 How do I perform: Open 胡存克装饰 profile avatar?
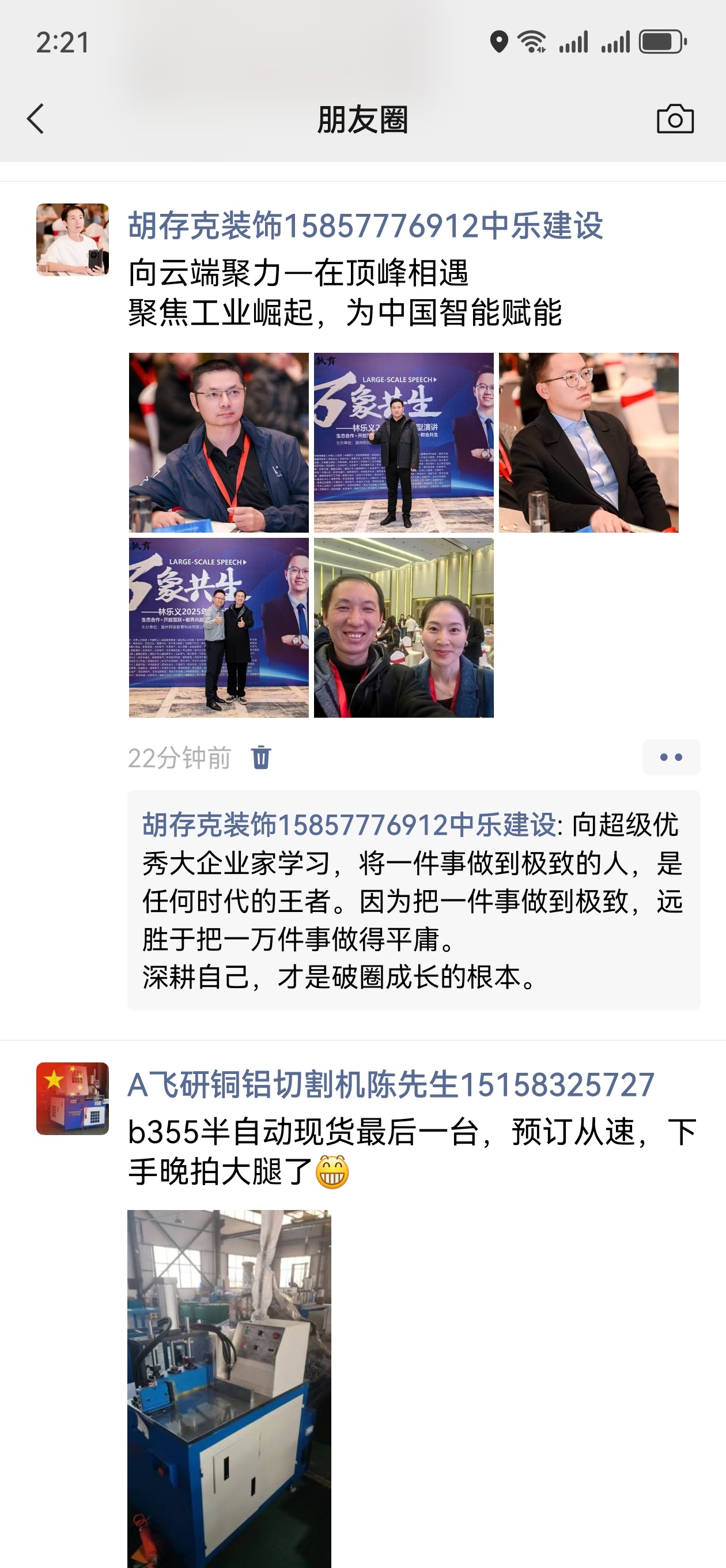click(x=73, y=240)
